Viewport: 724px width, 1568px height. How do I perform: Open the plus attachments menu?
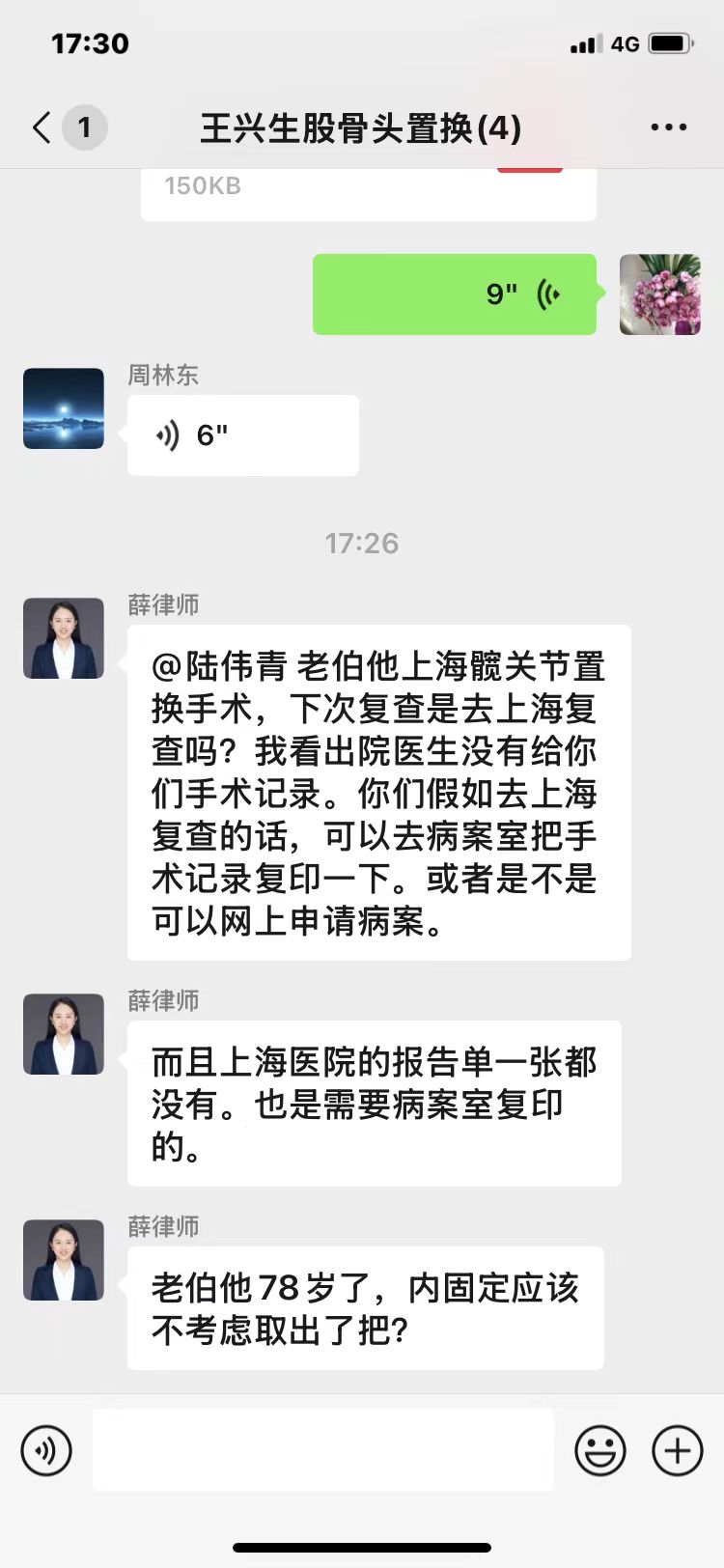pyautogui.click(x=678, y=1450)
